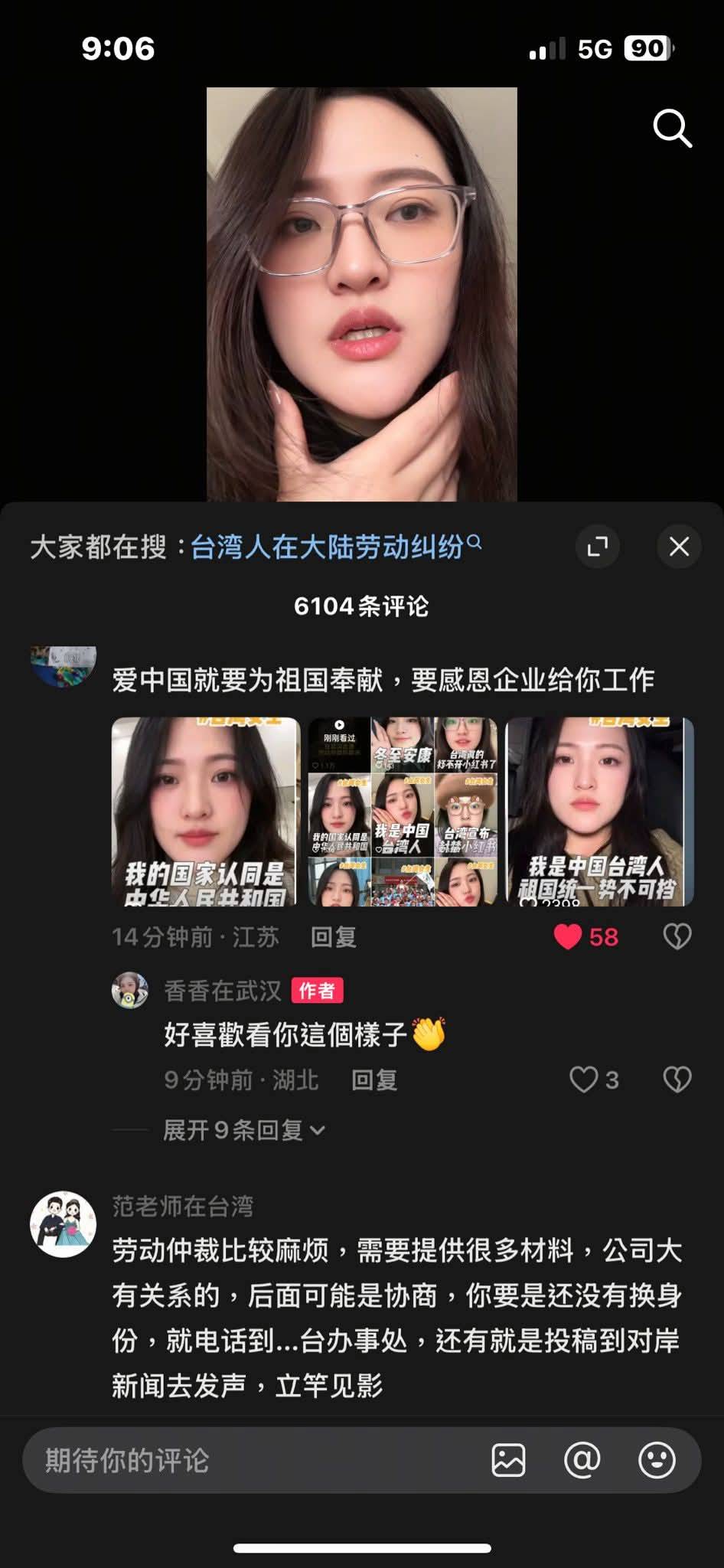Close the comments panel

[x=679, y=547]
